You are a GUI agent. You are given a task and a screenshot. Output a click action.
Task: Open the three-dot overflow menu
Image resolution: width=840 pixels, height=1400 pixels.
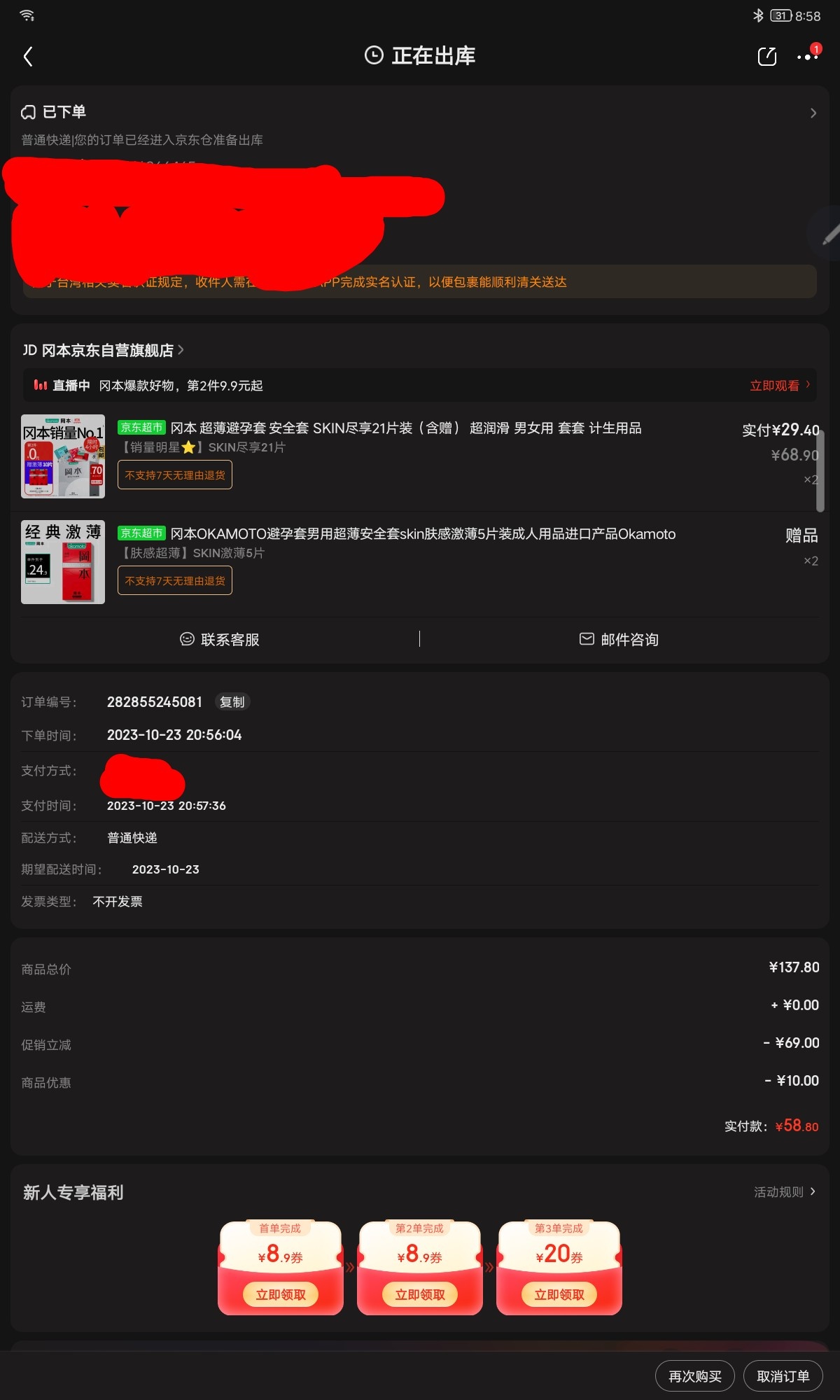[x=807, y=57]
